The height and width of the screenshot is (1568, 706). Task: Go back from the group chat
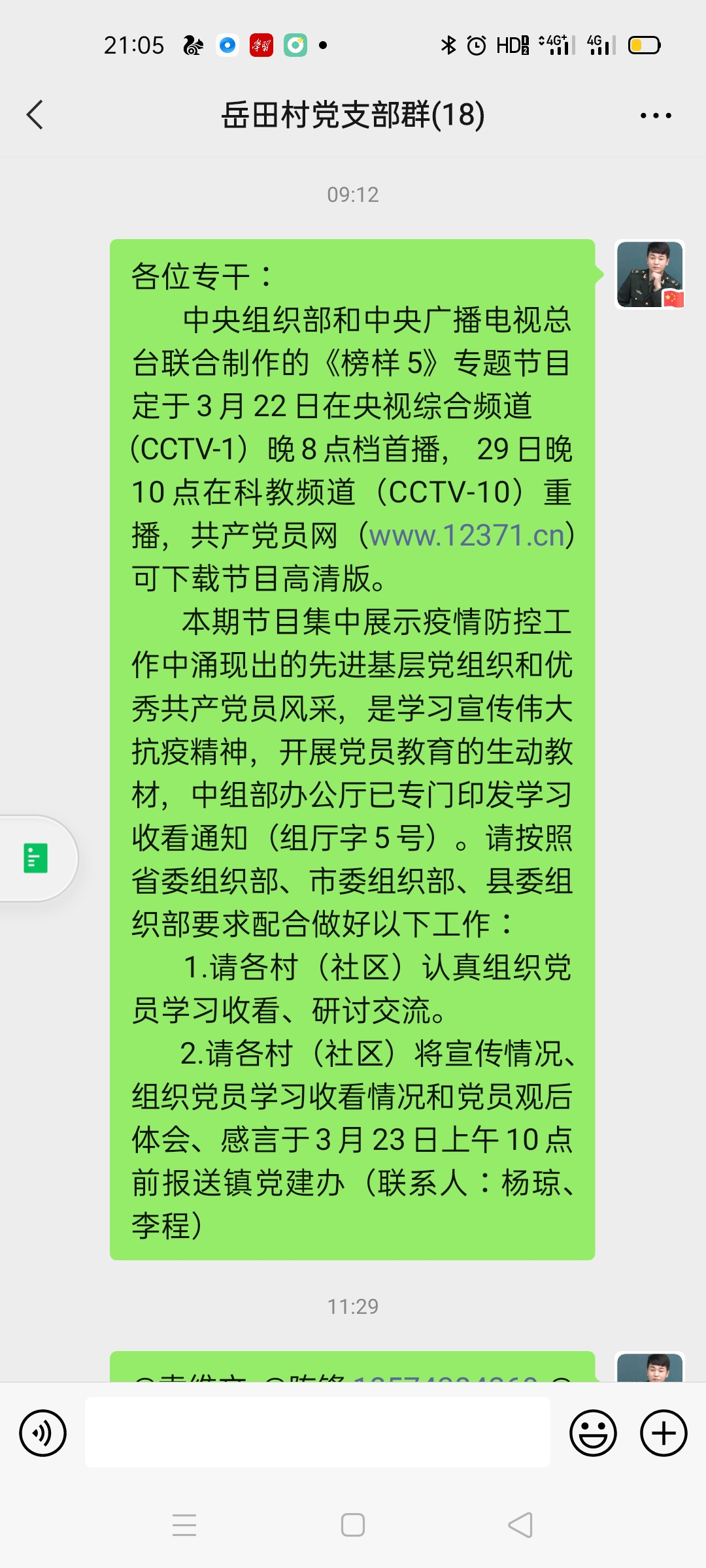tap(35, 115)
